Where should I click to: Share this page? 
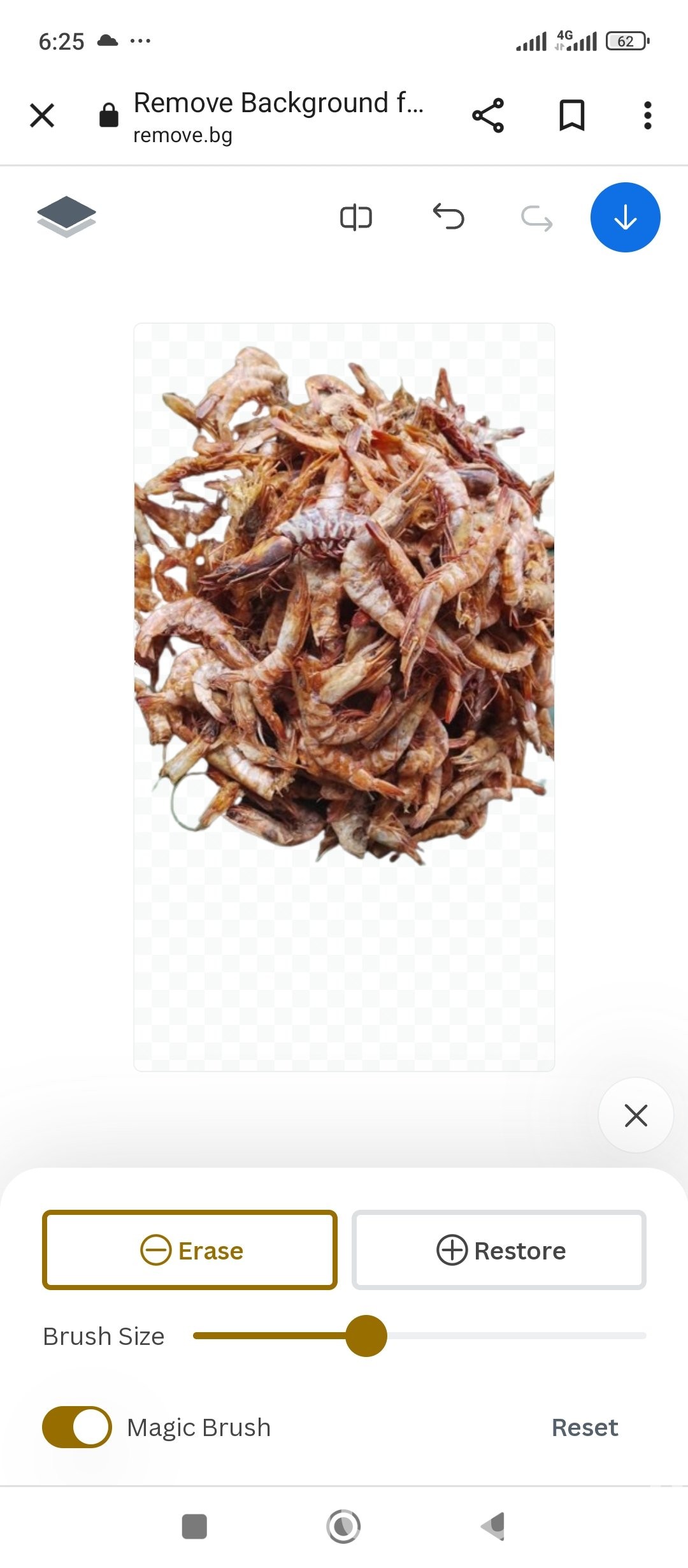click(488, 115)
